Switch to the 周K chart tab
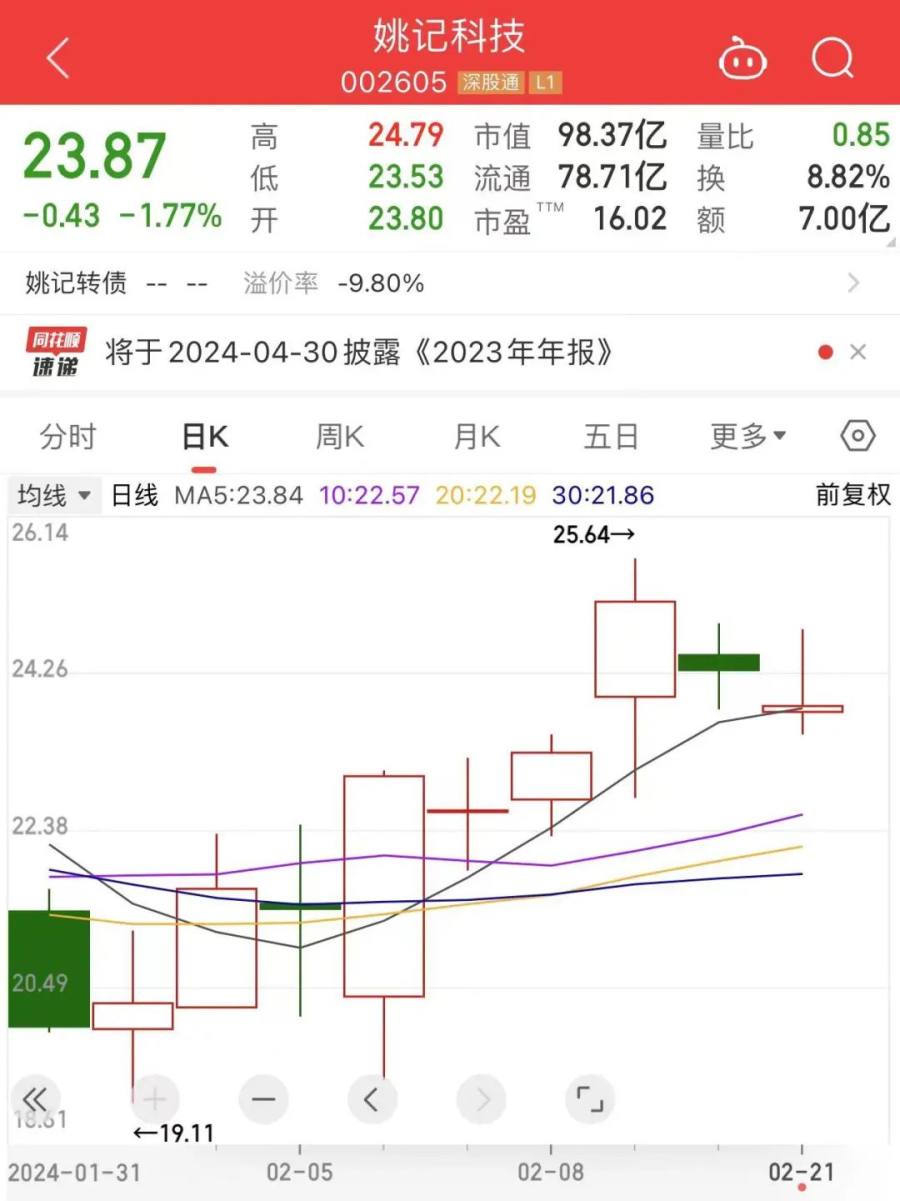Viewport: 900px width, 1201px height. 340,437
